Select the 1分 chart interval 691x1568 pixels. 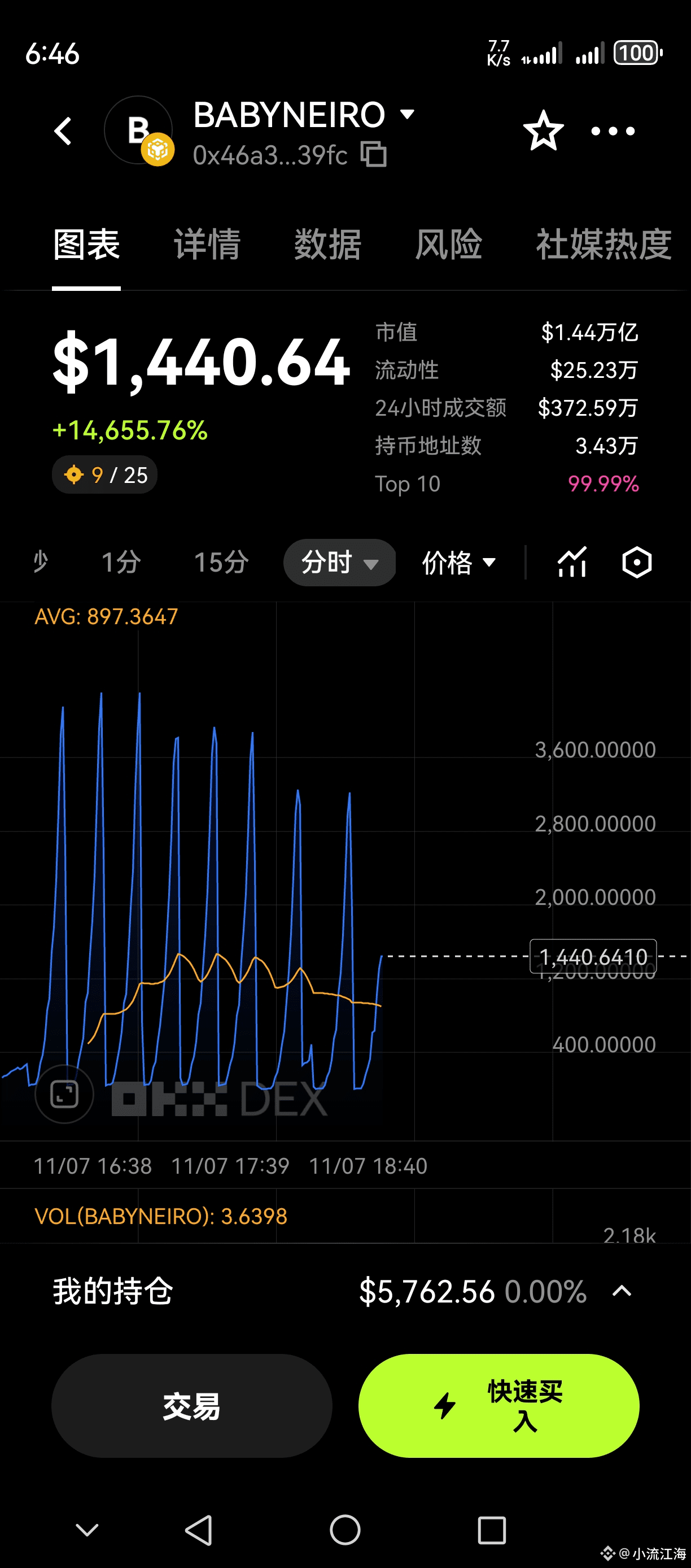120,562
